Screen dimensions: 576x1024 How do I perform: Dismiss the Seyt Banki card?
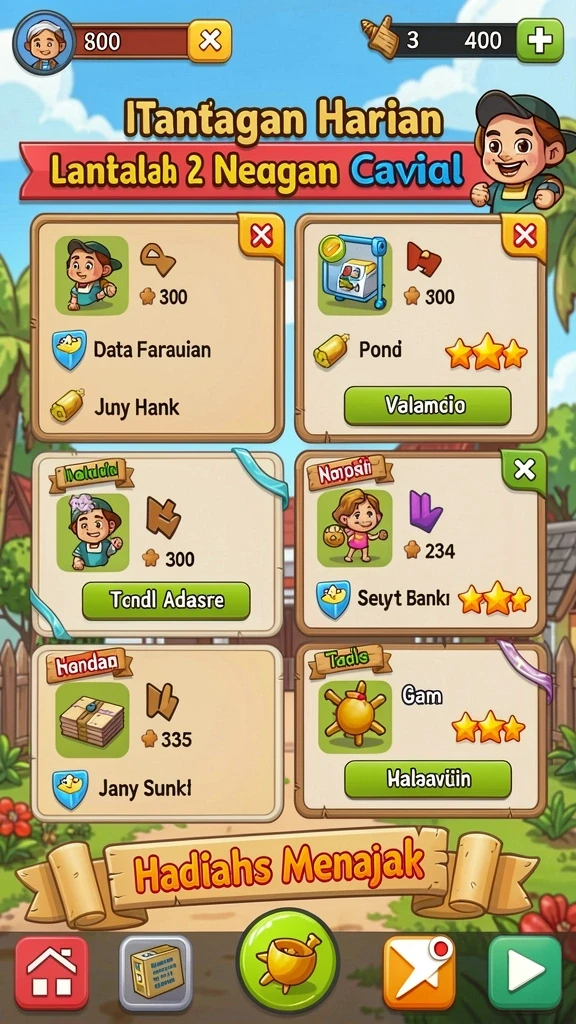click(524, 470)
